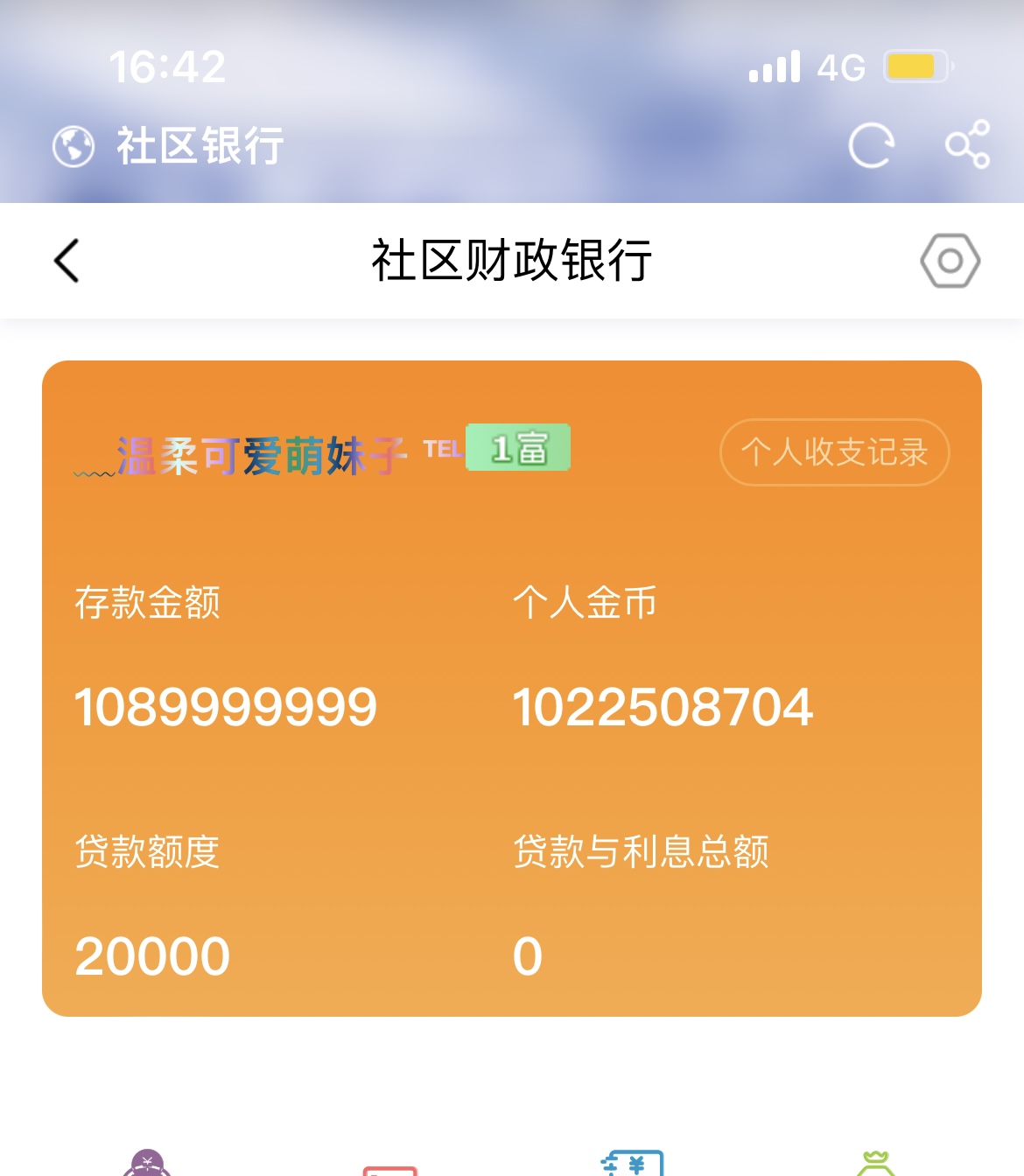This screenshot has height=1176, width=1024.
Task: Refresh the page using the reload icon
Action: pos(872,143)
